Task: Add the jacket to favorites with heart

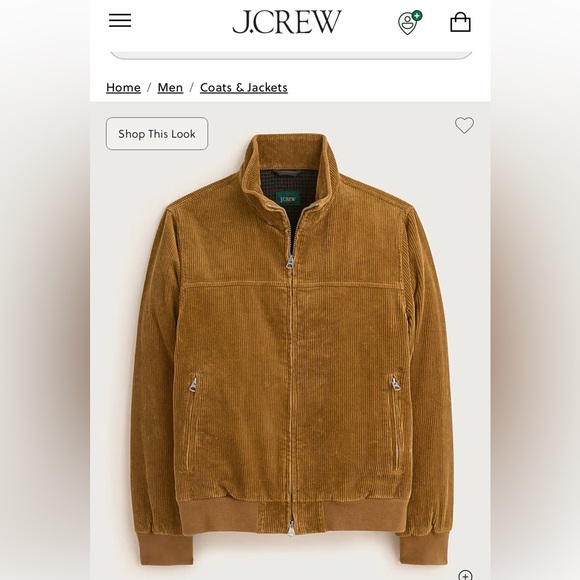Action: pos(464,125)
